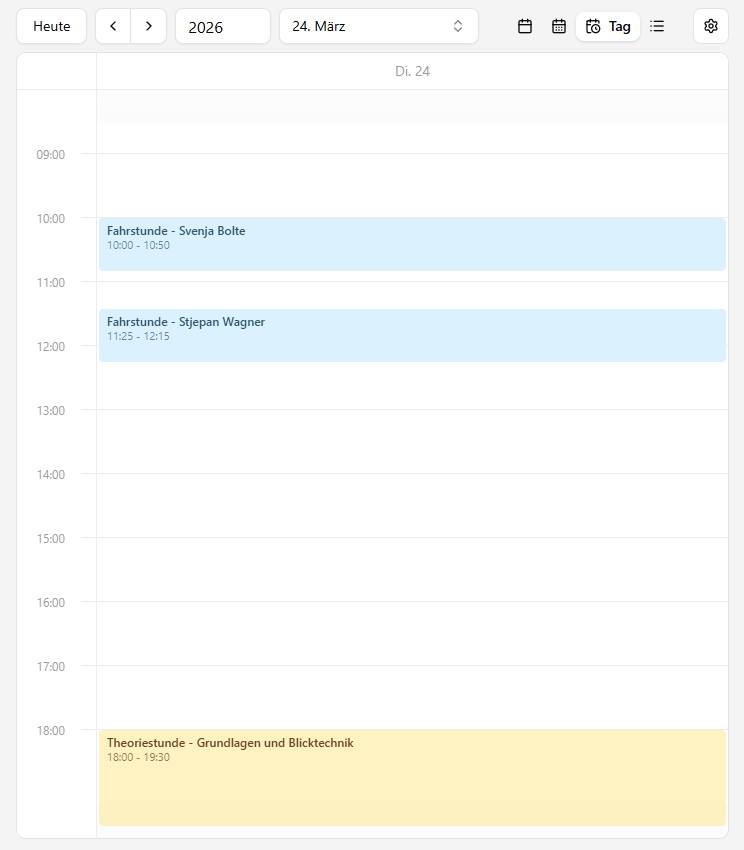The image size is (744, 850).
Task: Jump to today with the Heute button
Action: tap(51, 26)
